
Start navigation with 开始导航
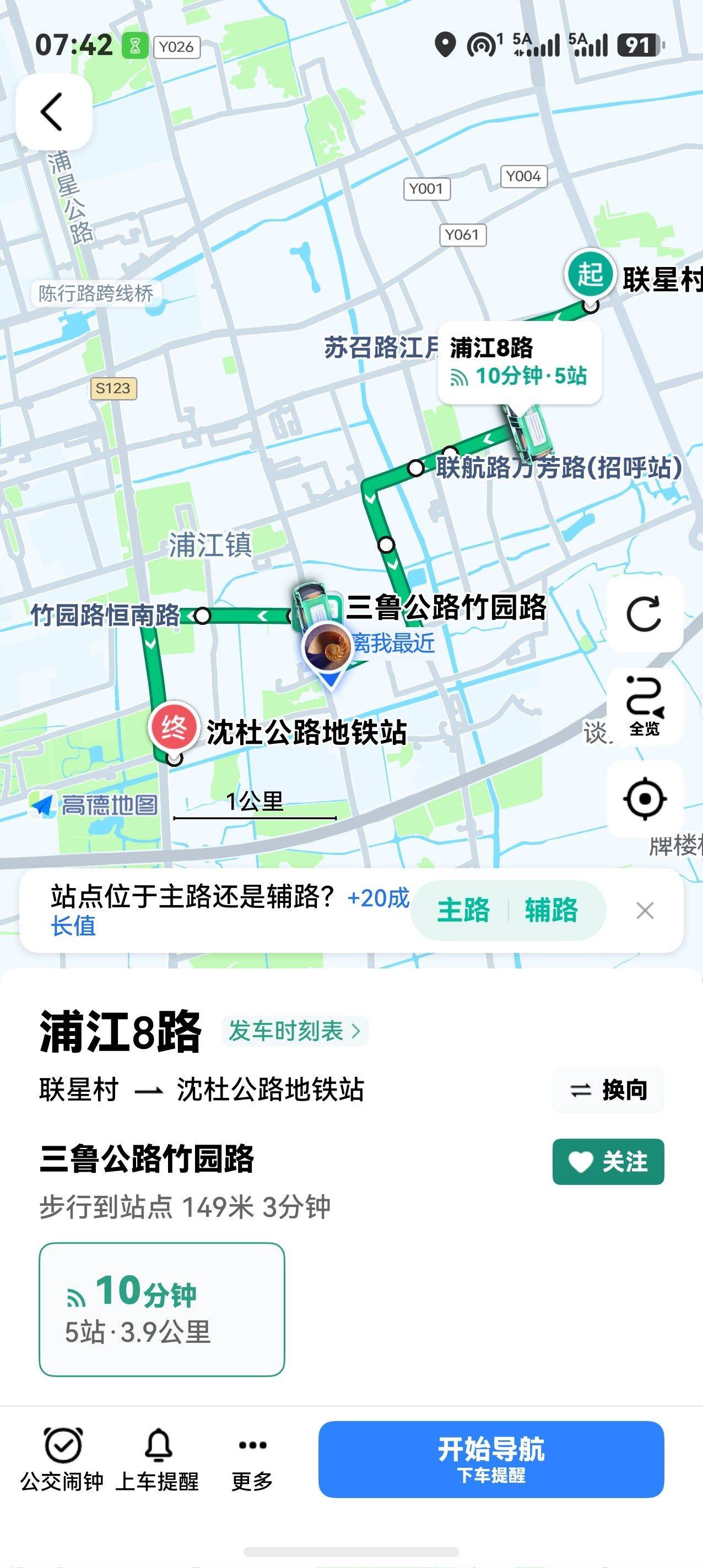tap(491, 1459)
